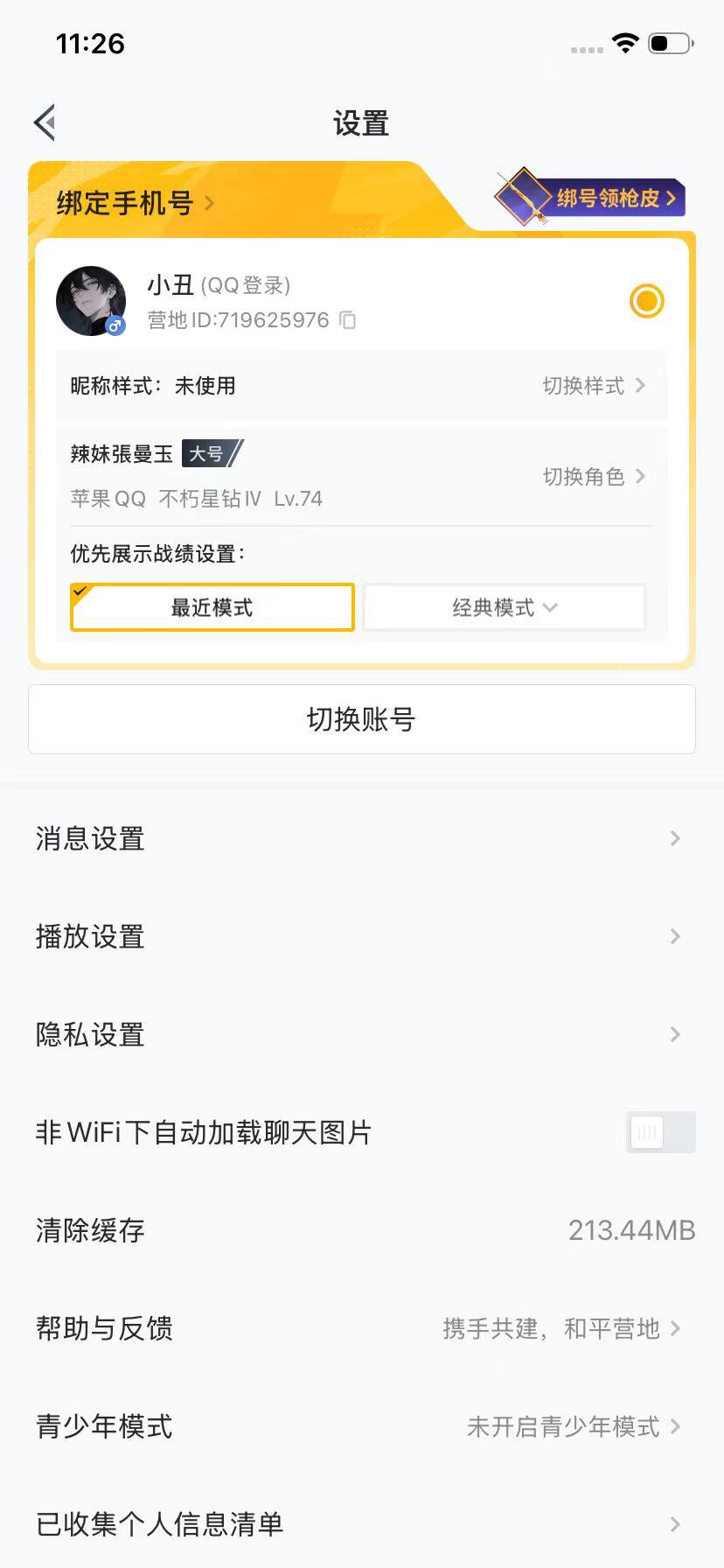Open 已收集个人信息清单 collected info list
The height and width of the screenshot is (1568, 724).
362,1524
